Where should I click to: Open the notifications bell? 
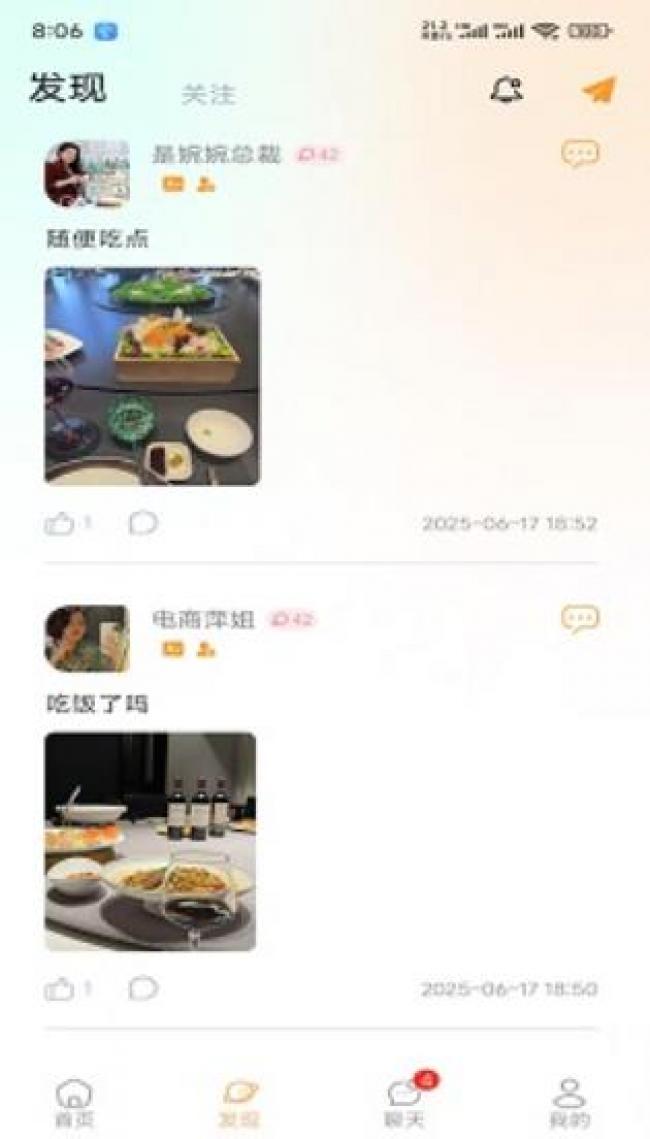[506, 90]
